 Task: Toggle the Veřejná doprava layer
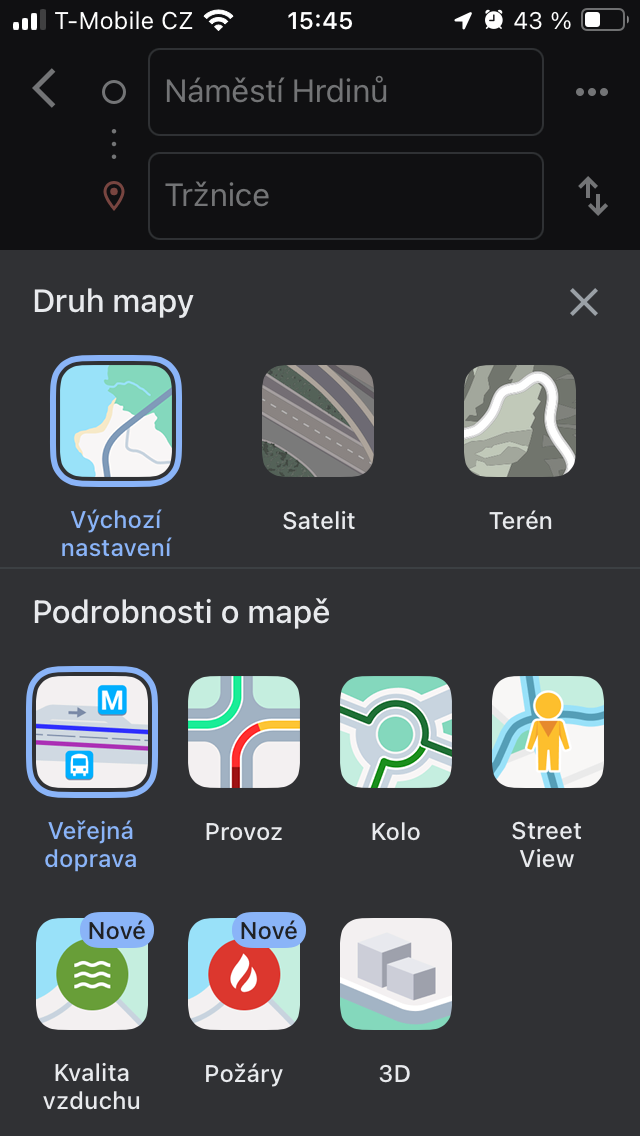(92, 732)
